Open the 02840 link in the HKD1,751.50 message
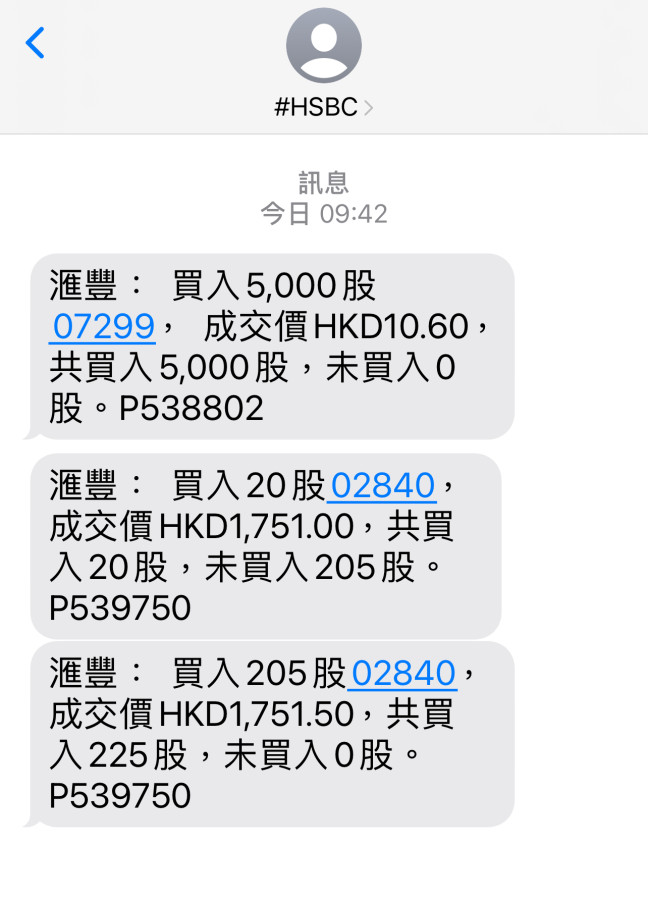The width and height of the screenshot is (648, 900). [x=402, y=674]
